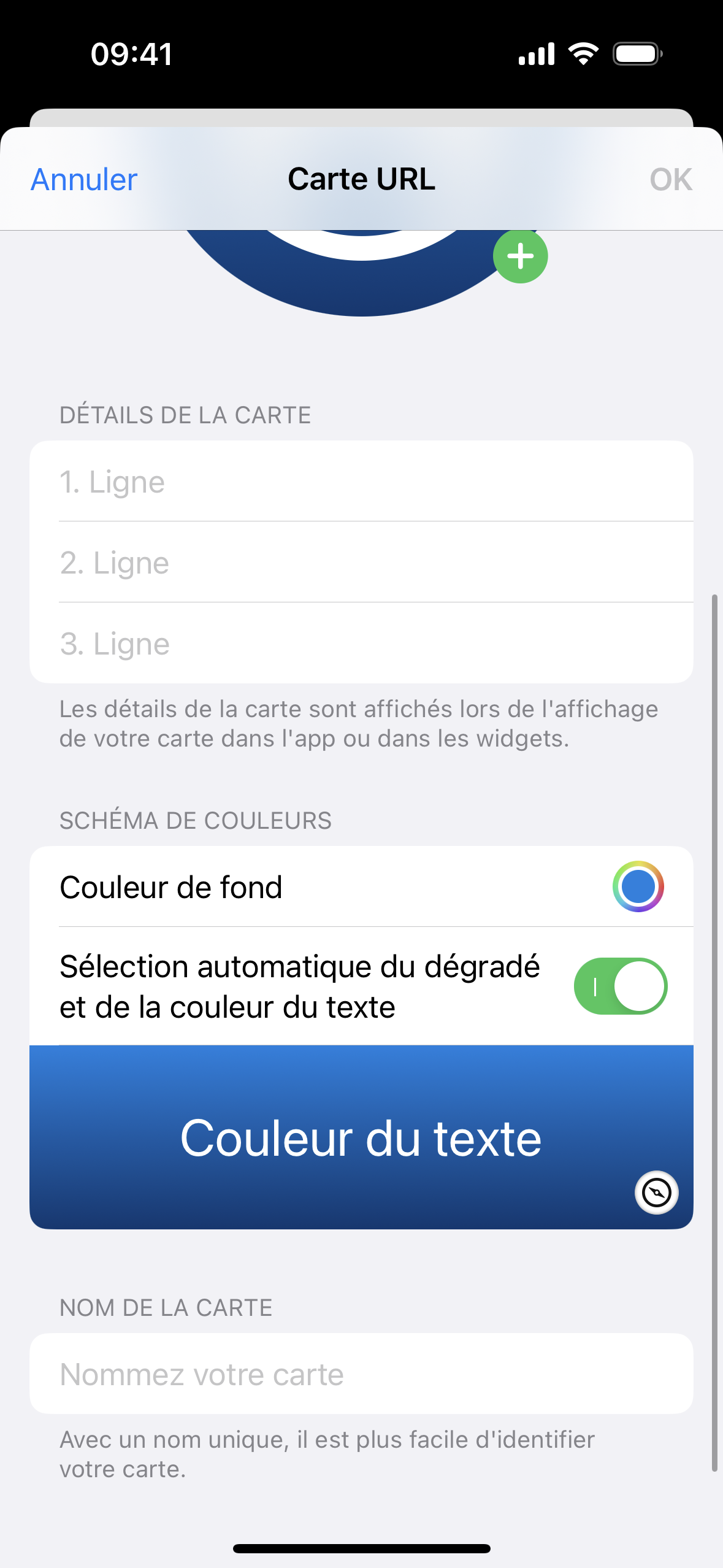Screen dimensions: 723x1568
Task: Confirm with the OK button
Action: 670,180
